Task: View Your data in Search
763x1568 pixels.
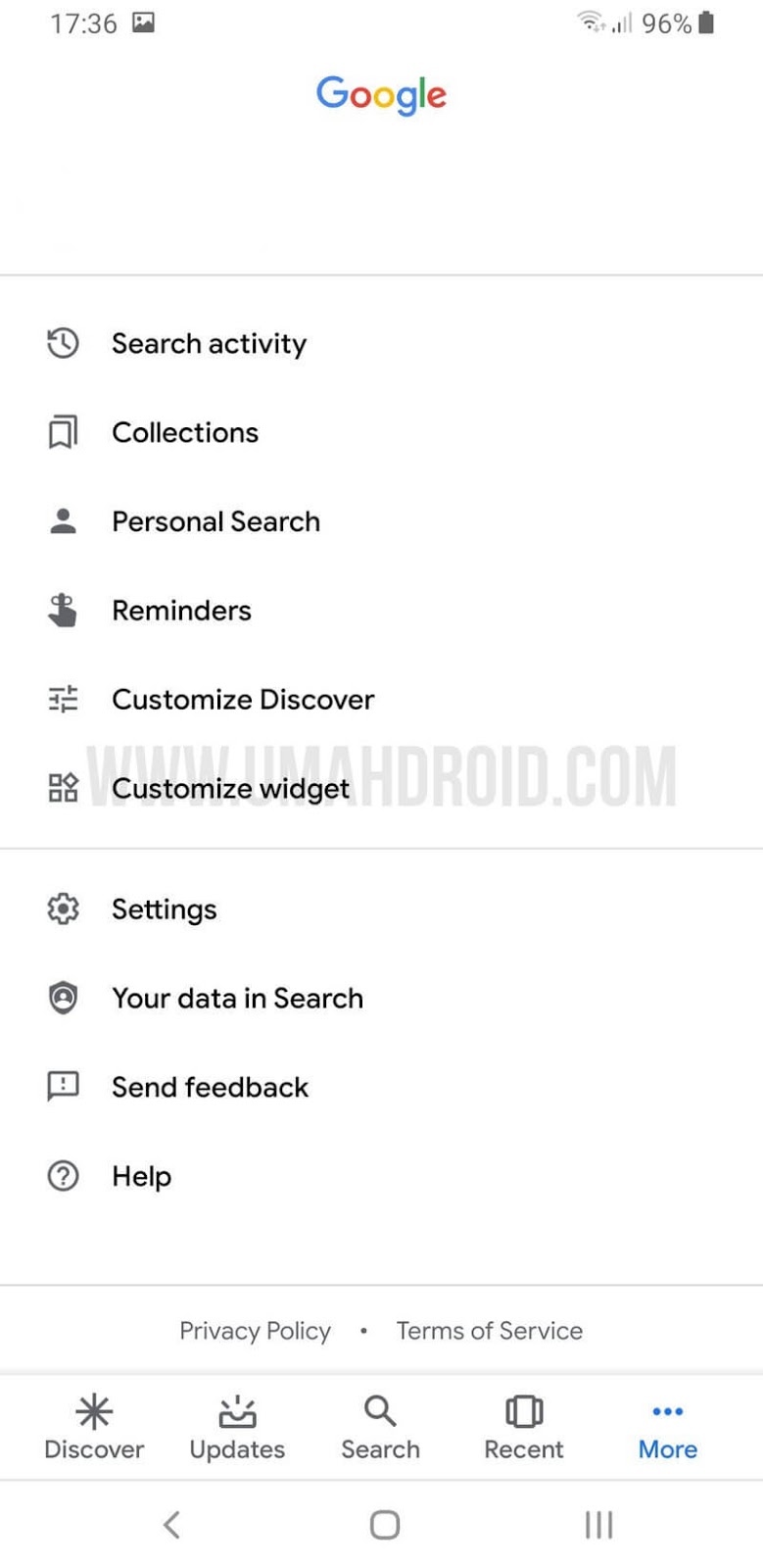Action: [x=381, y=999]
